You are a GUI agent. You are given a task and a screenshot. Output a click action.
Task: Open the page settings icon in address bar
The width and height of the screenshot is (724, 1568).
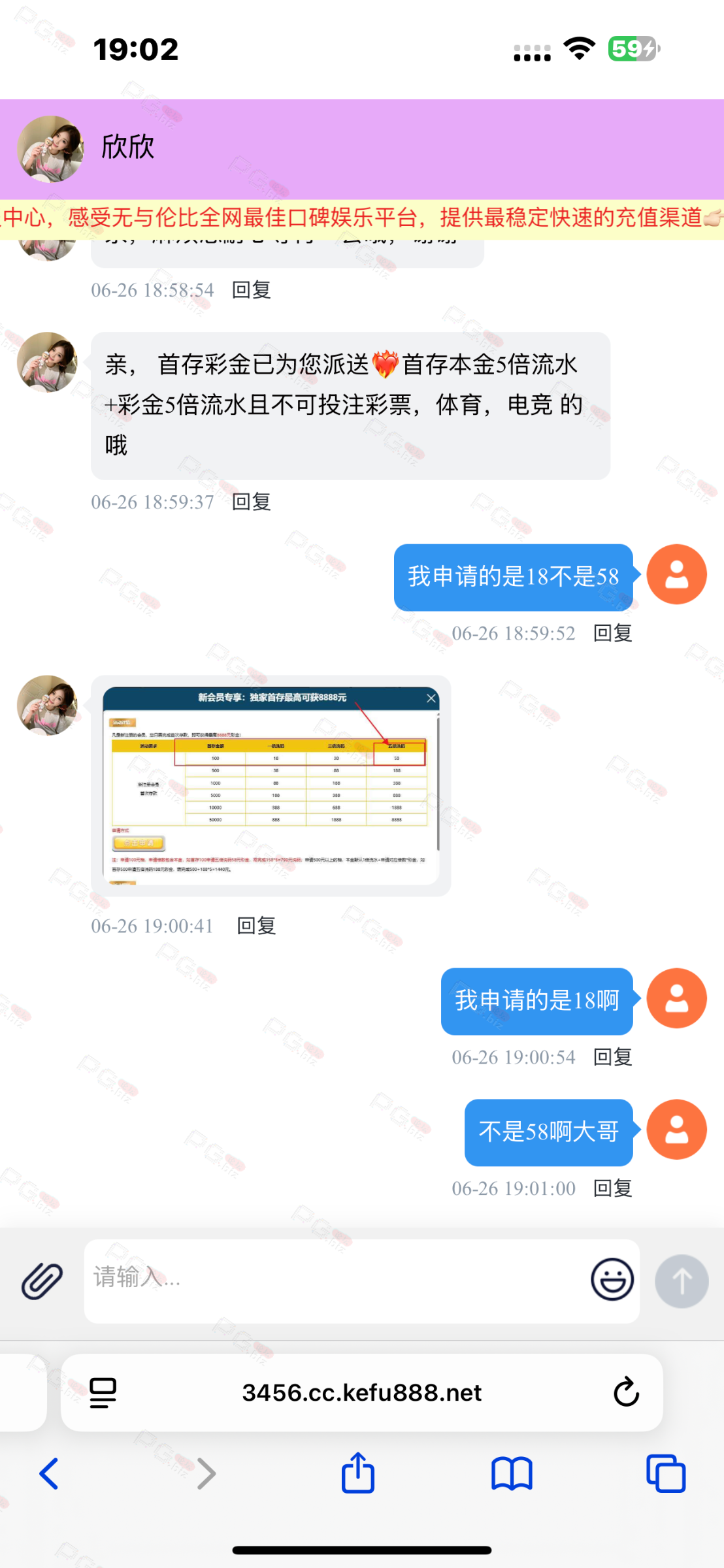point(103,1392)
